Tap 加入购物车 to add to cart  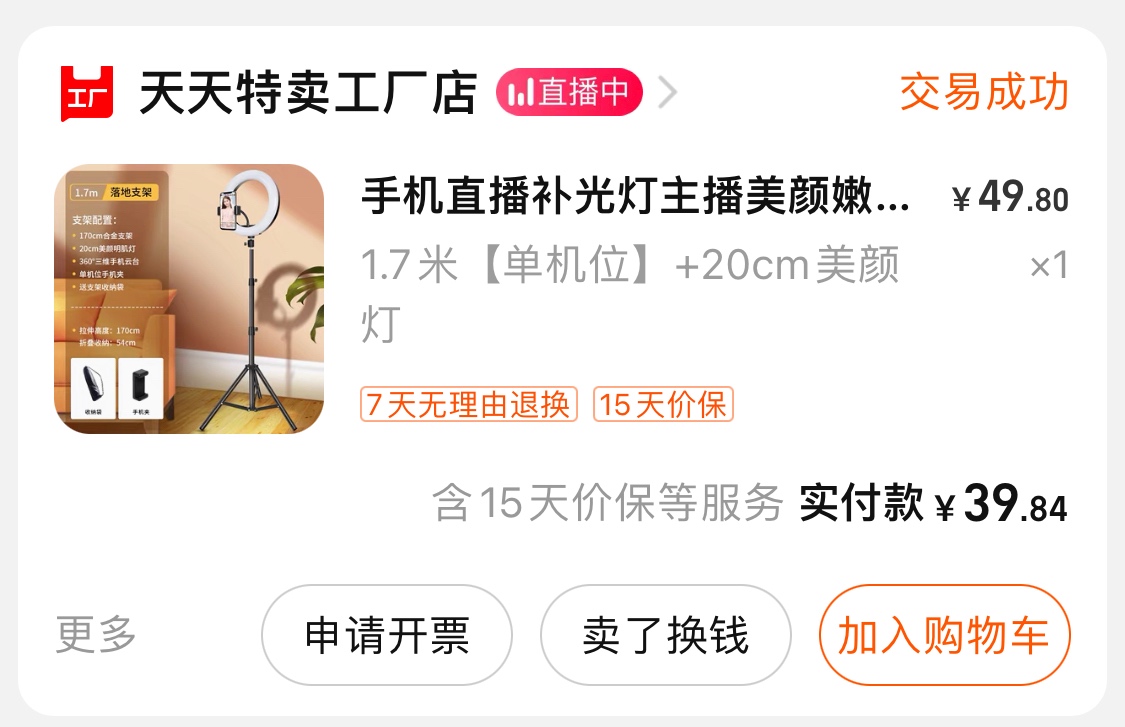[x=943, y=636]
